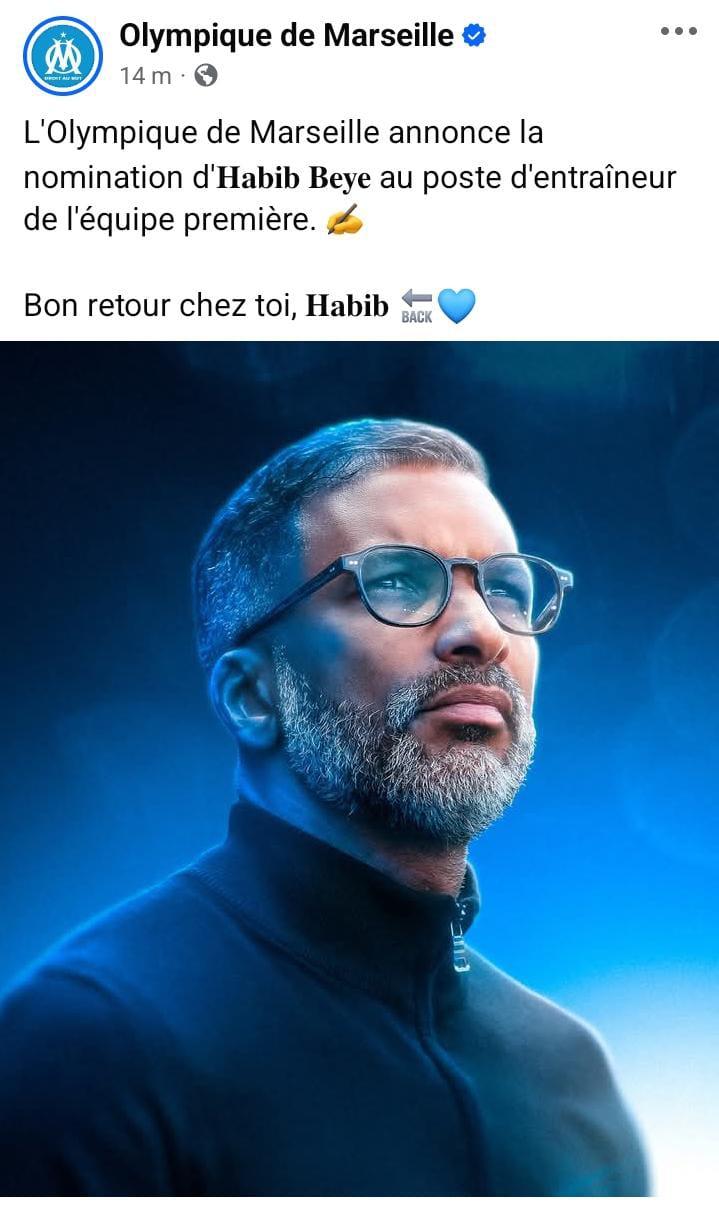
Task: Open the post's three-dot options menu
Action: [x=678, y=32]
